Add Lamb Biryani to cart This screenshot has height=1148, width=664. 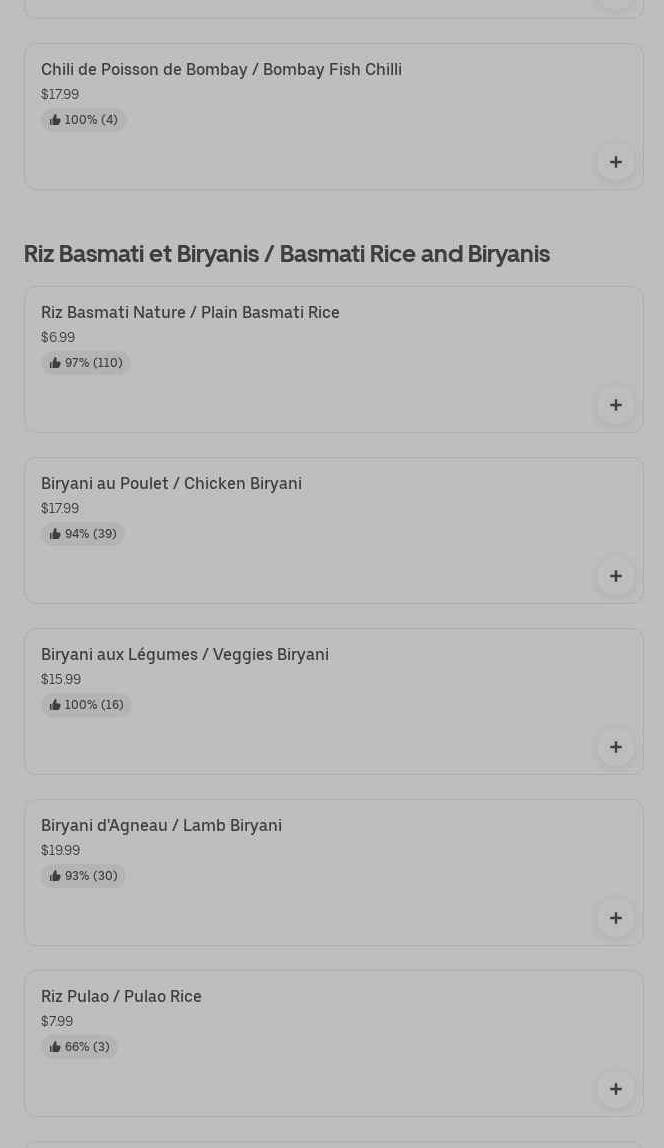(x=615, y=918)
